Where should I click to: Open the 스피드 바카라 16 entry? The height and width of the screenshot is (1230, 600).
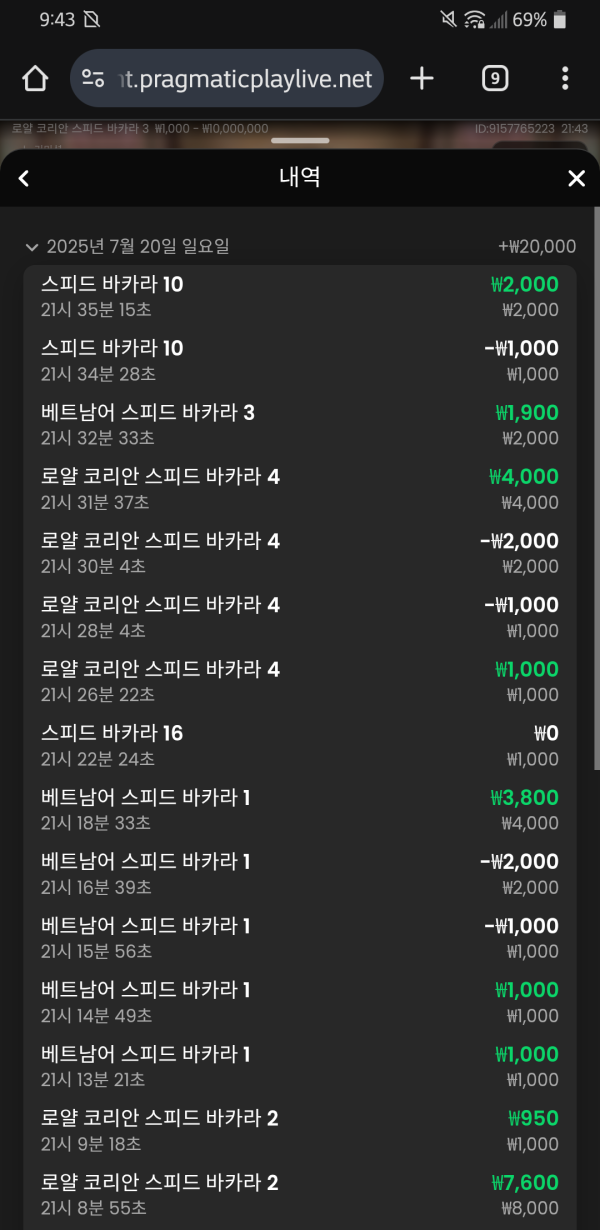(x=300, y=745)
